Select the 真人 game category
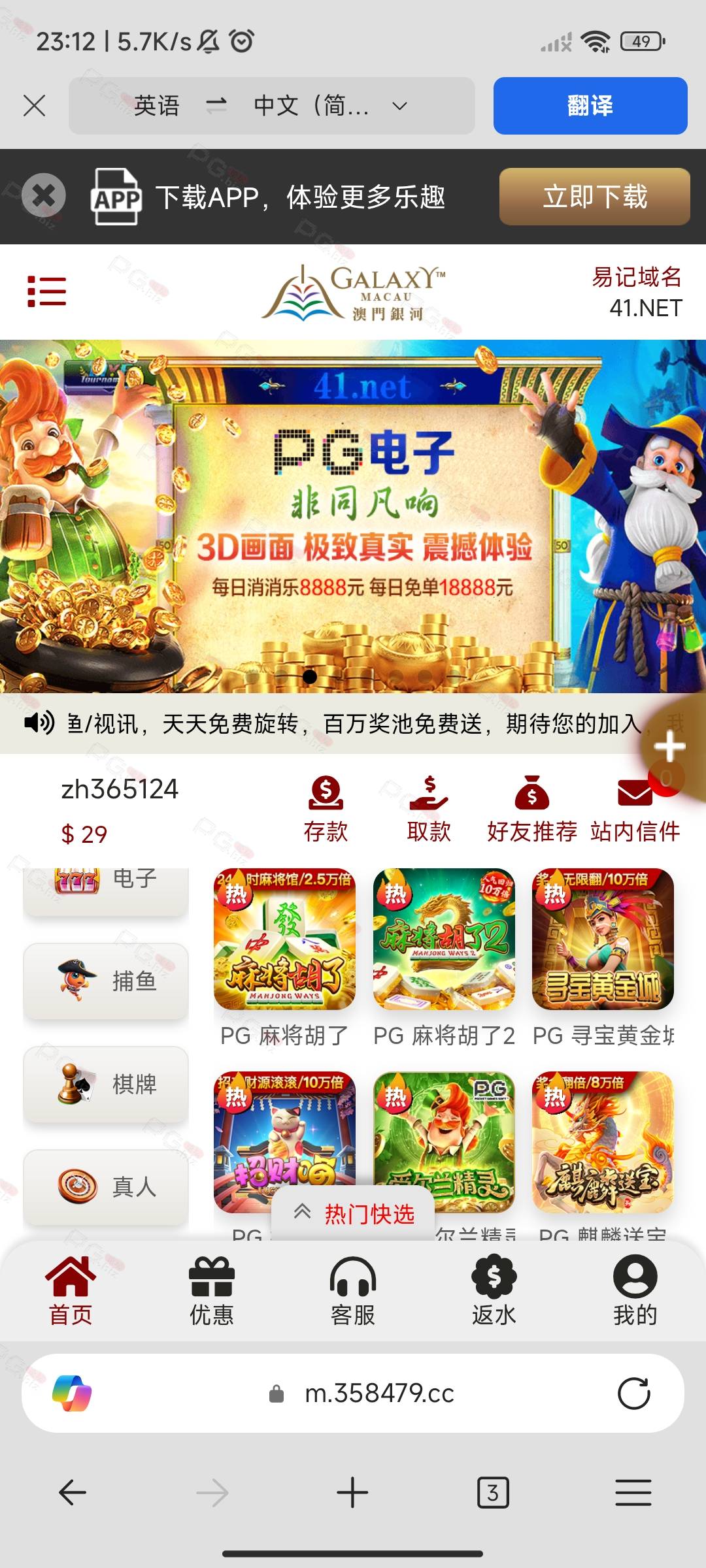This screenshot has width=706, height=1568. [106, 1186]
